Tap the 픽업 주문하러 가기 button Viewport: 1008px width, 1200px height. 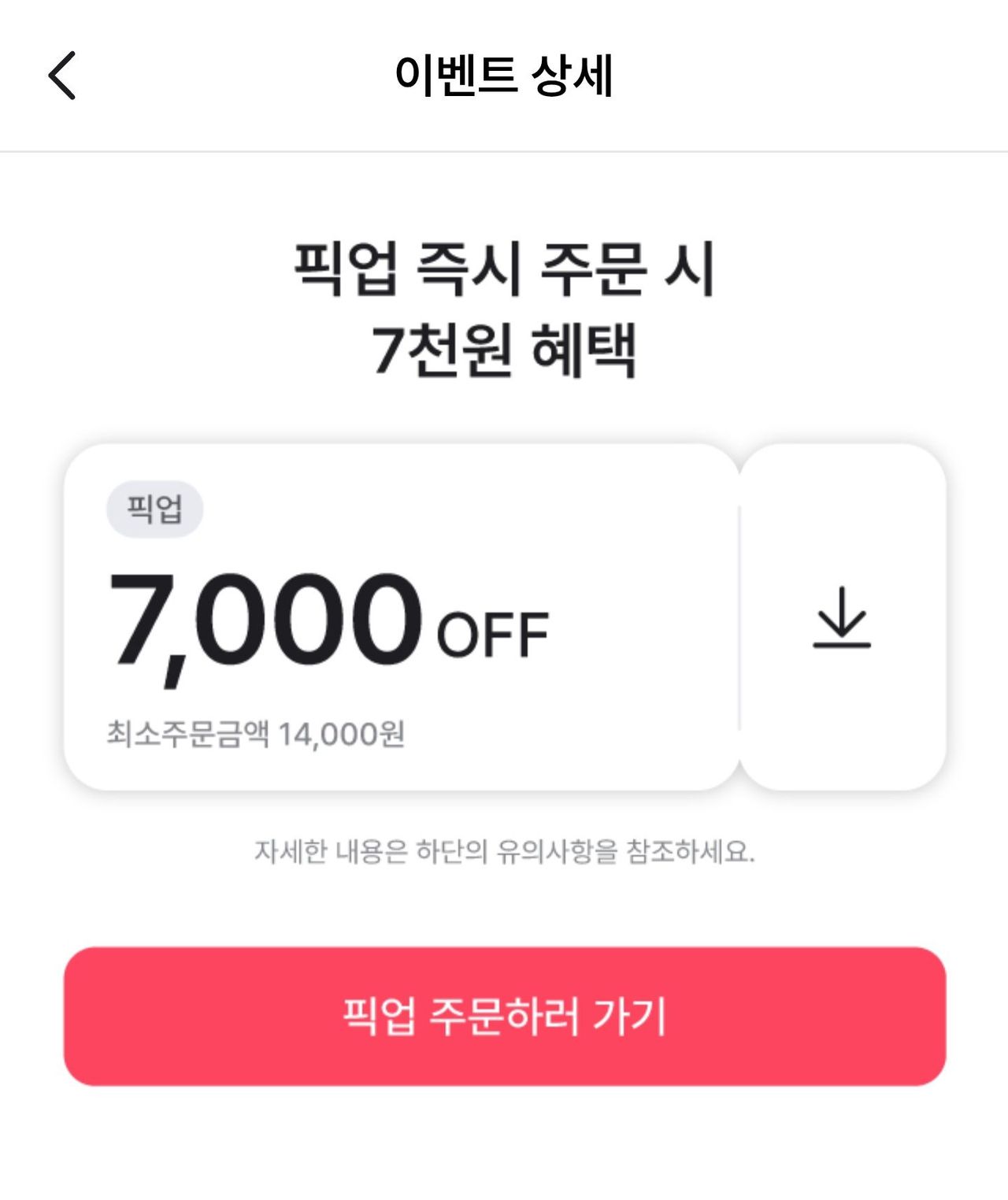[x=504, y=1016]
